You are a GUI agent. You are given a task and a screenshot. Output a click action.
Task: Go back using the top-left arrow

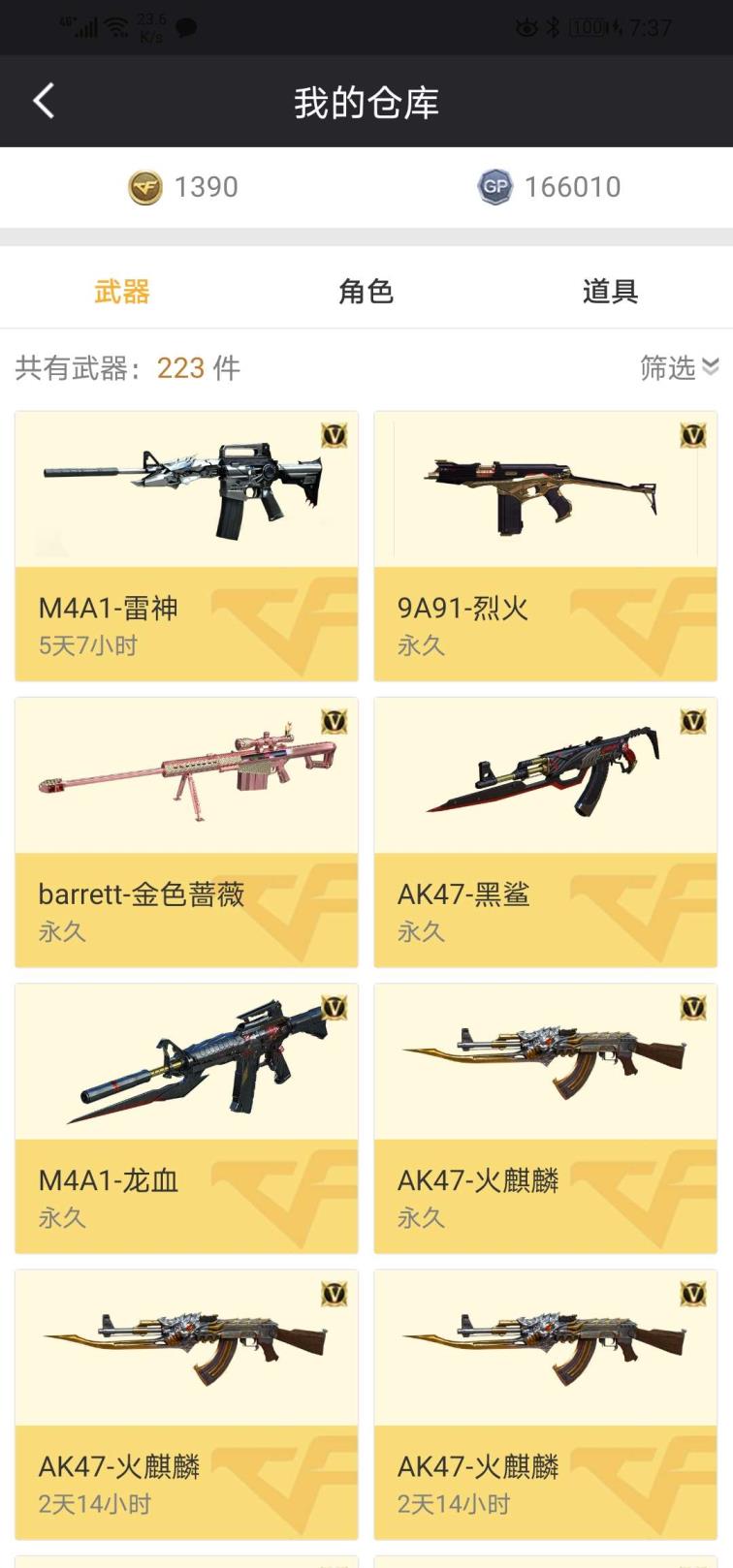[45, 101]
